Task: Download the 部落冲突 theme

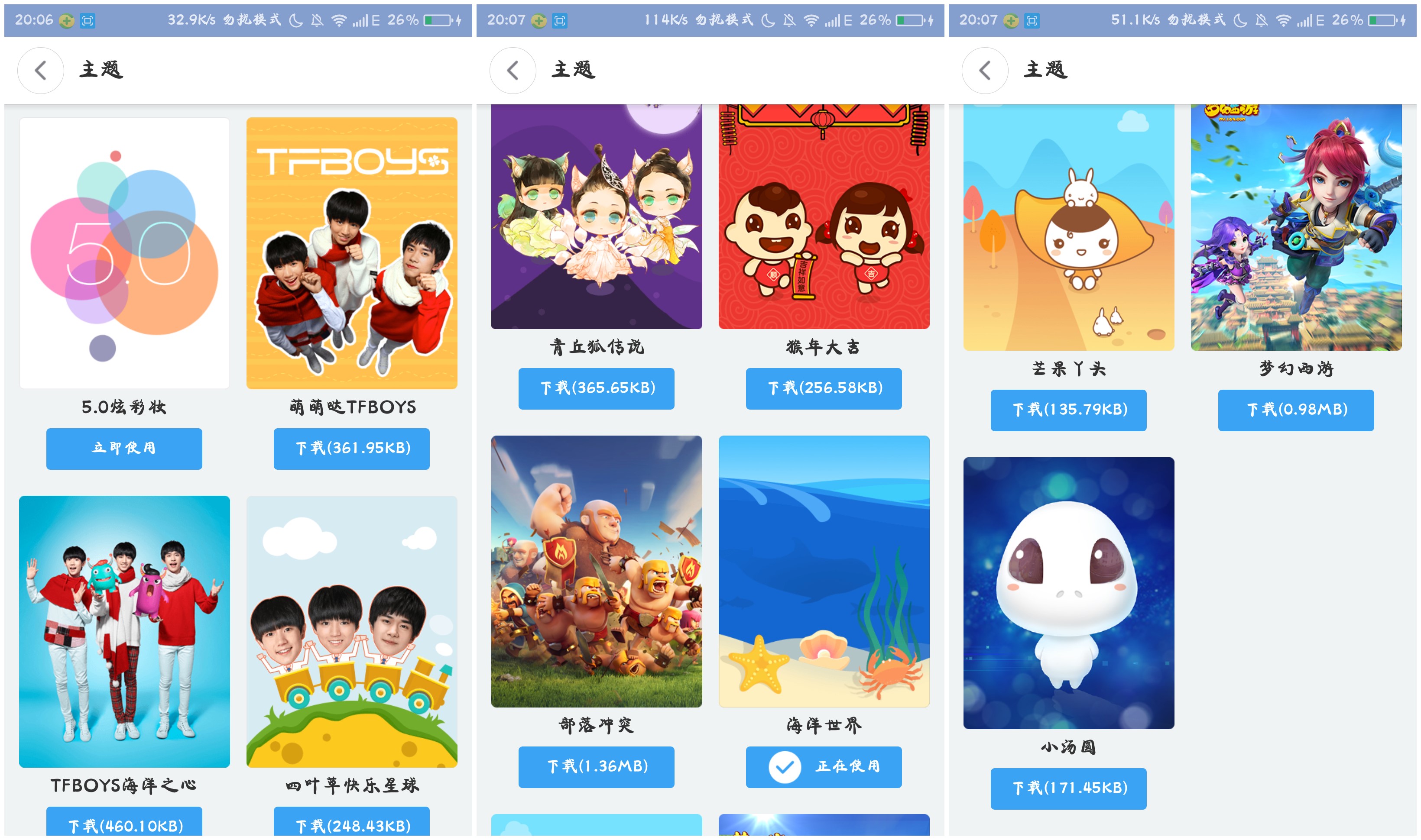Action: [x=596, y=766]
